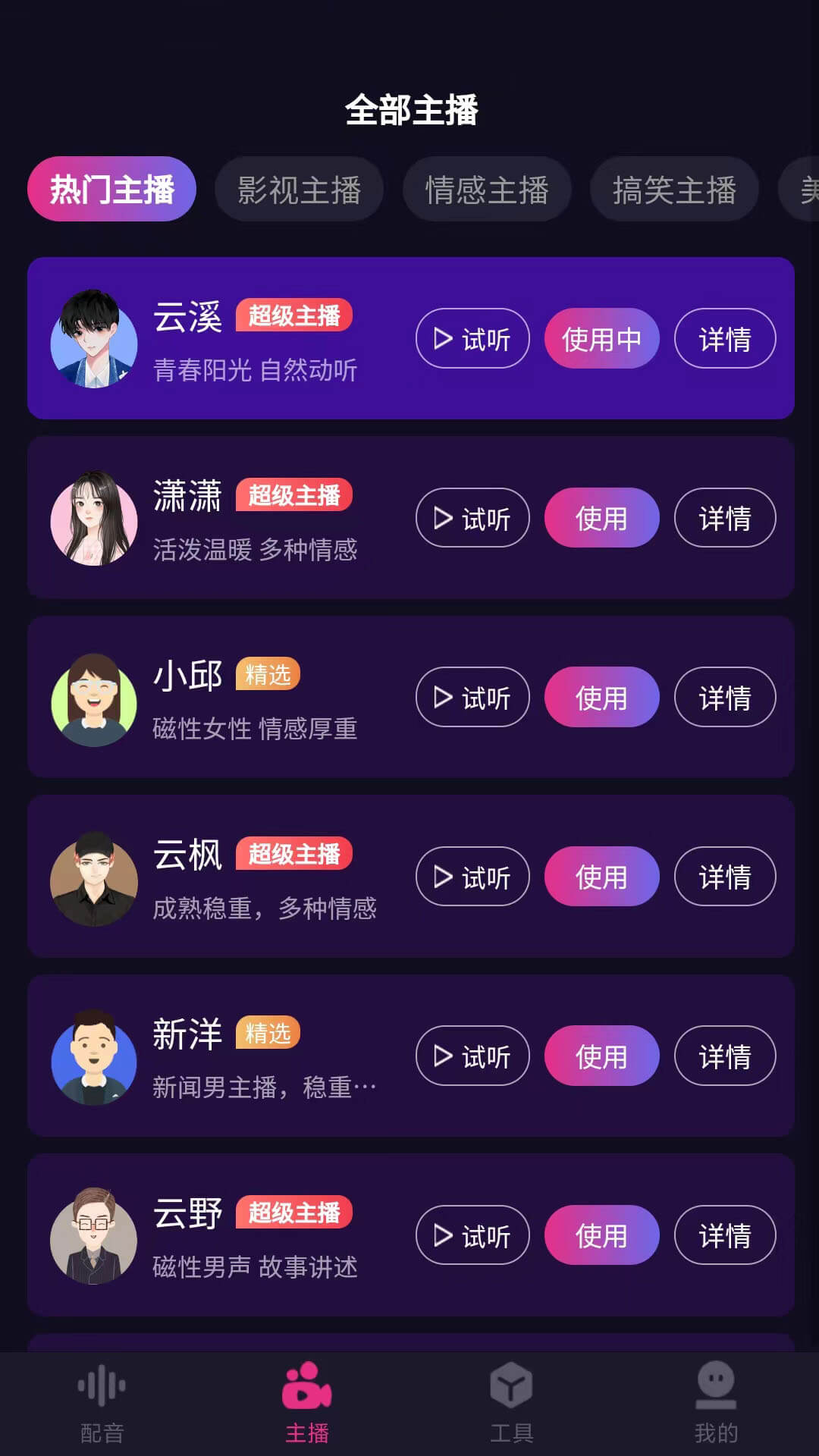819x1456 pixels.
Task: Open the 搞笑主播 category
Action: [x=673, y=190]
